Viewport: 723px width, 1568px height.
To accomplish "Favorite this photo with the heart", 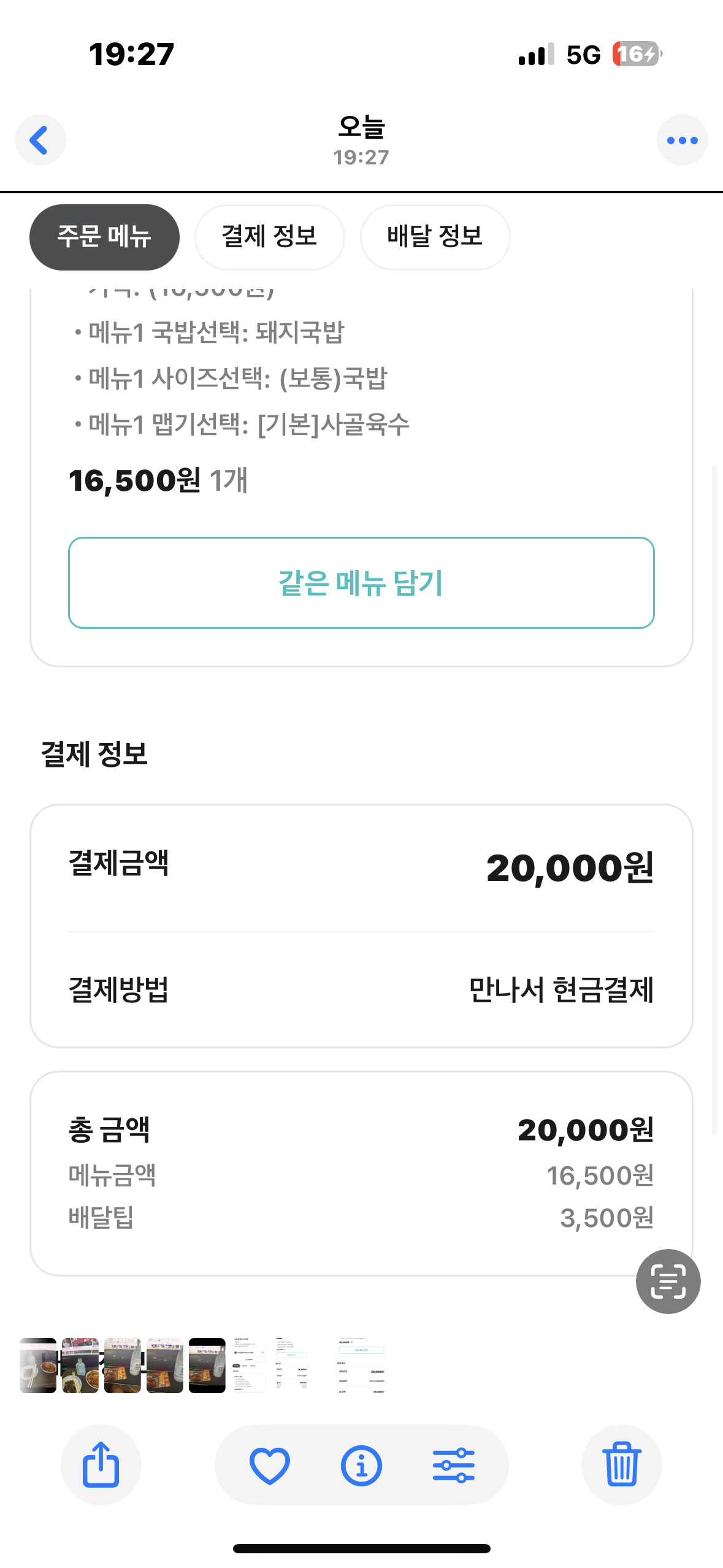I will pos(270,1465).
